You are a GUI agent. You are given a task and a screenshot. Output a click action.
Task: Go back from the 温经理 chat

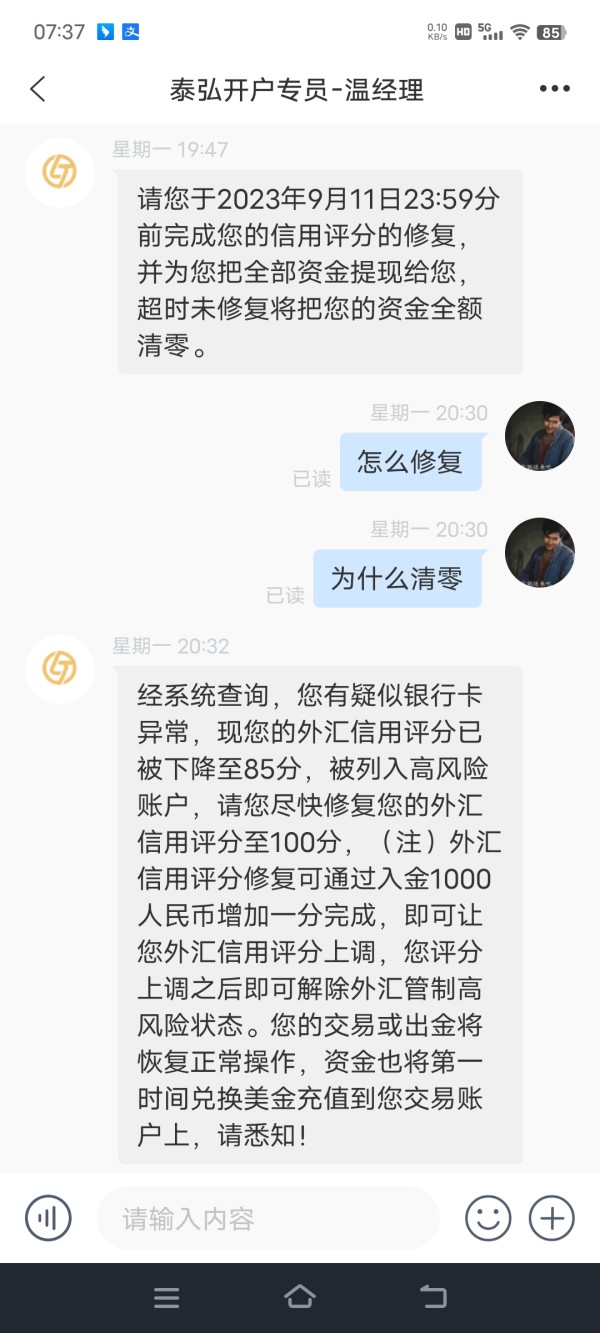pos(38,89)
